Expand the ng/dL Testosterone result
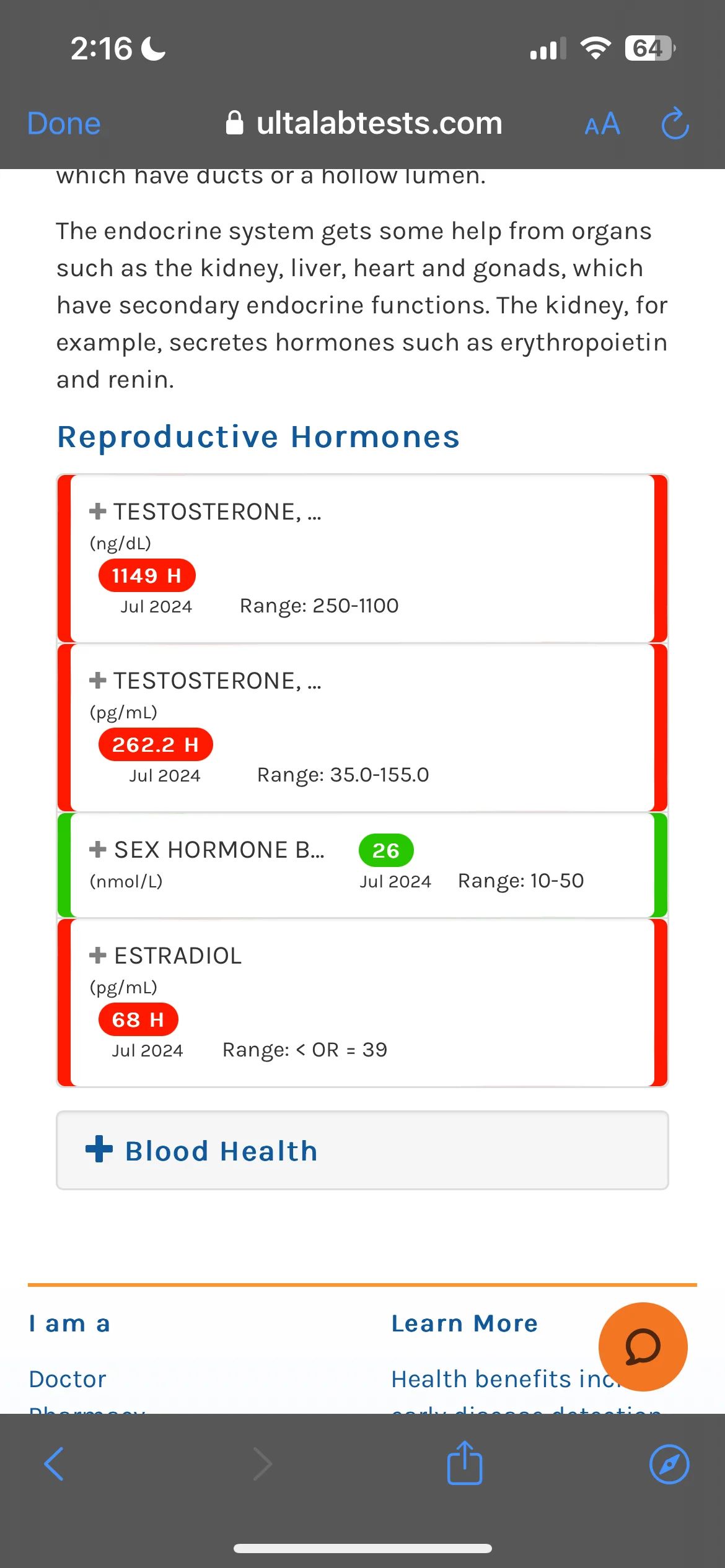Viewport: 725px width, 1568px height. [205, 512]
